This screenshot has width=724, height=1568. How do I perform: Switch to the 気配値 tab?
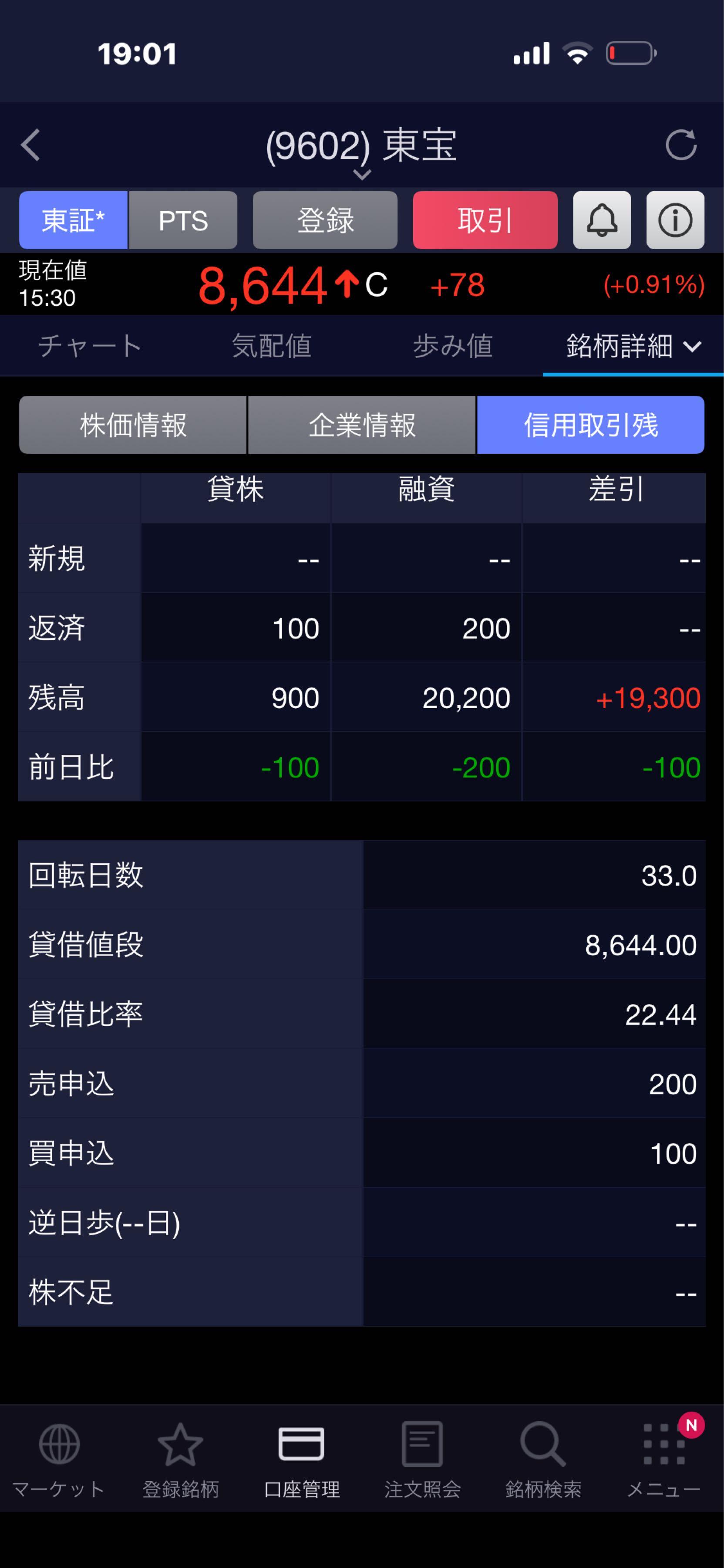271,346
